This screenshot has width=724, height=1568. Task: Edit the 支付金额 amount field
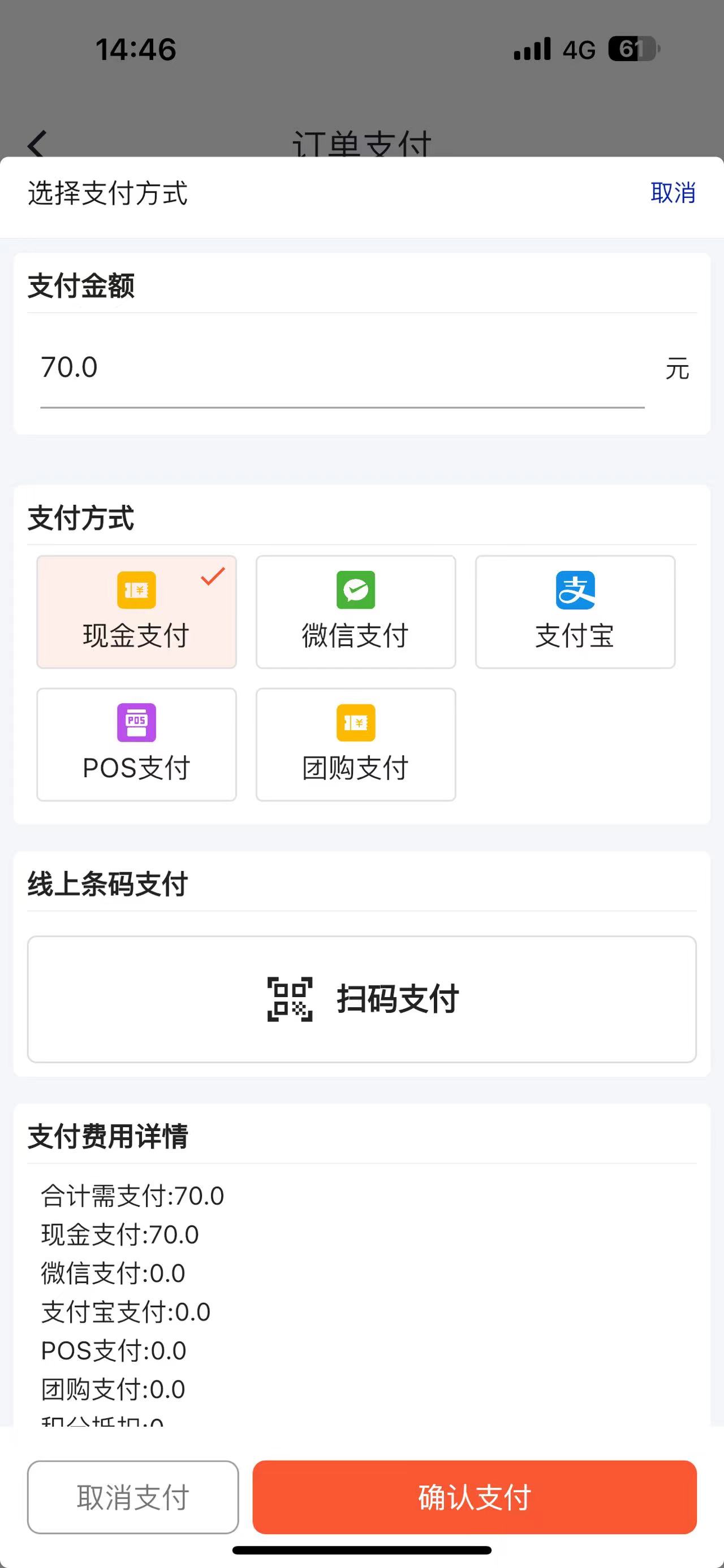click(x=341, y=369)
